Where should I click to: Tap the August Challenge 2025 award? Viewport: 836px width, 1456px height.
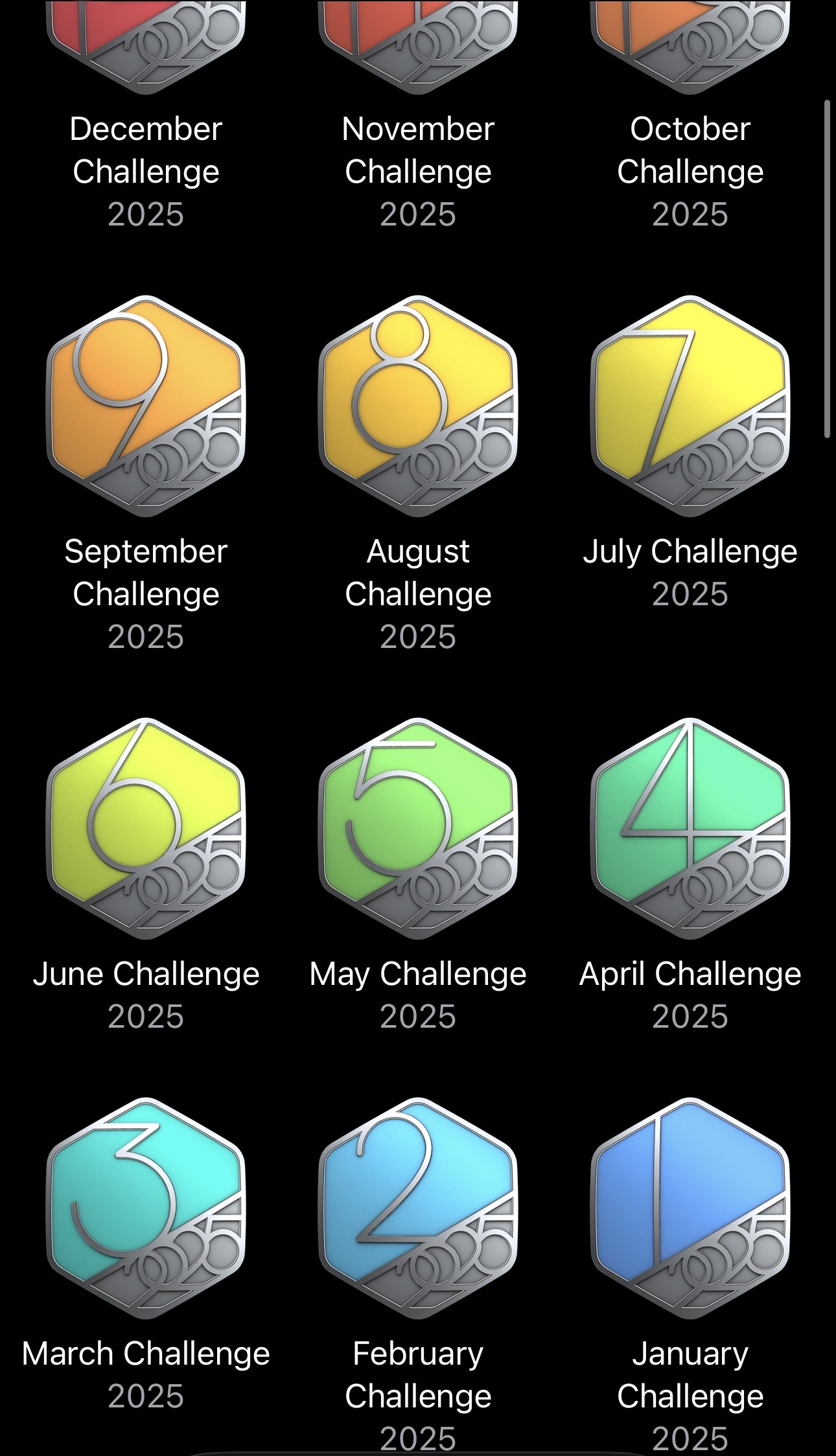418,406
